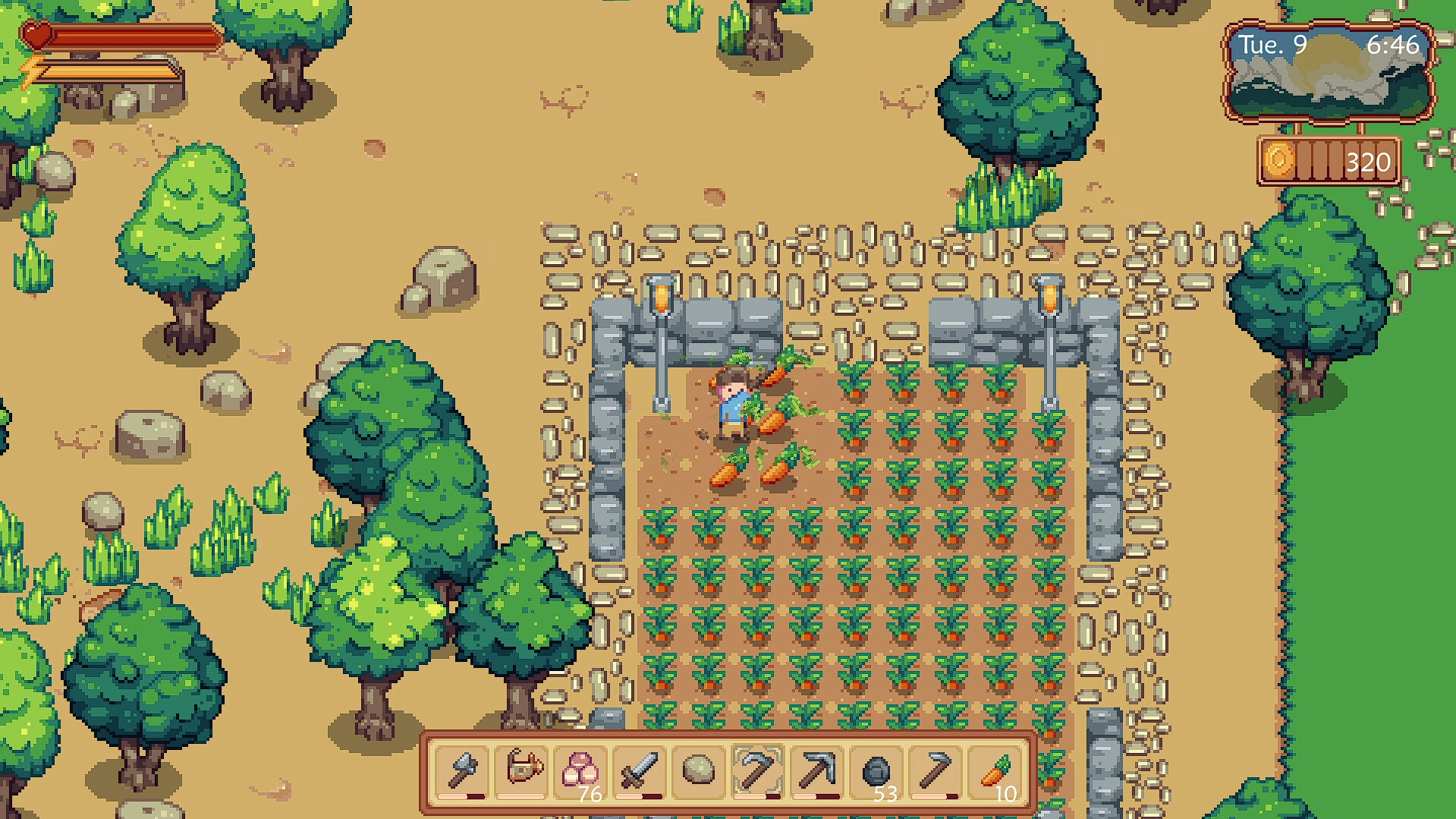
Task: Select the pink logs stack of 76
Action: [581, 772]
